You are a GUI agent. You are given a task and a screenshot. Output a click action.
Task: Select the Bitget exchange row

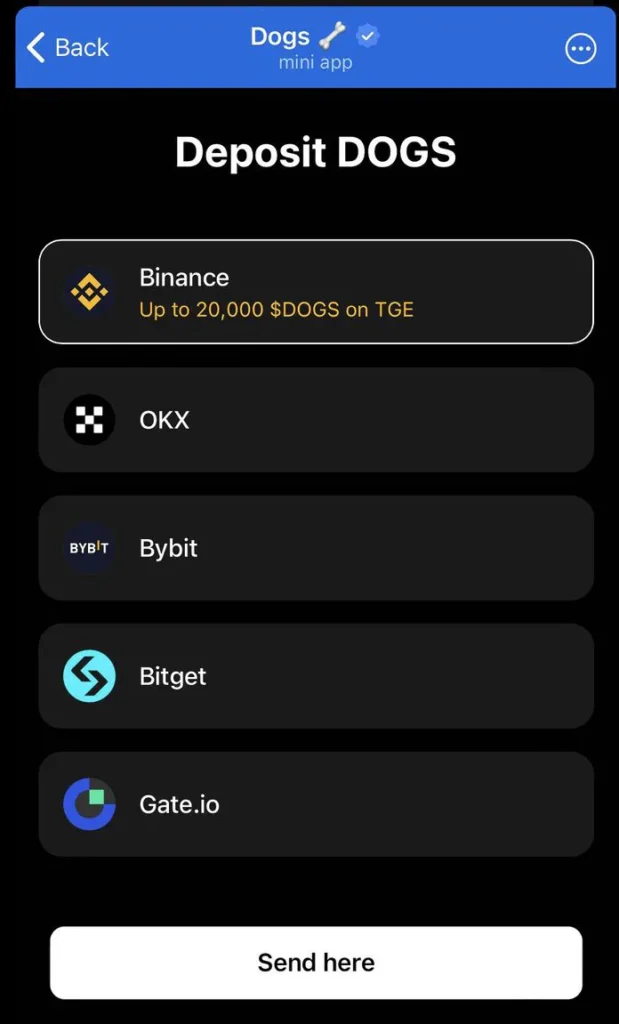[x=315, y=676]
